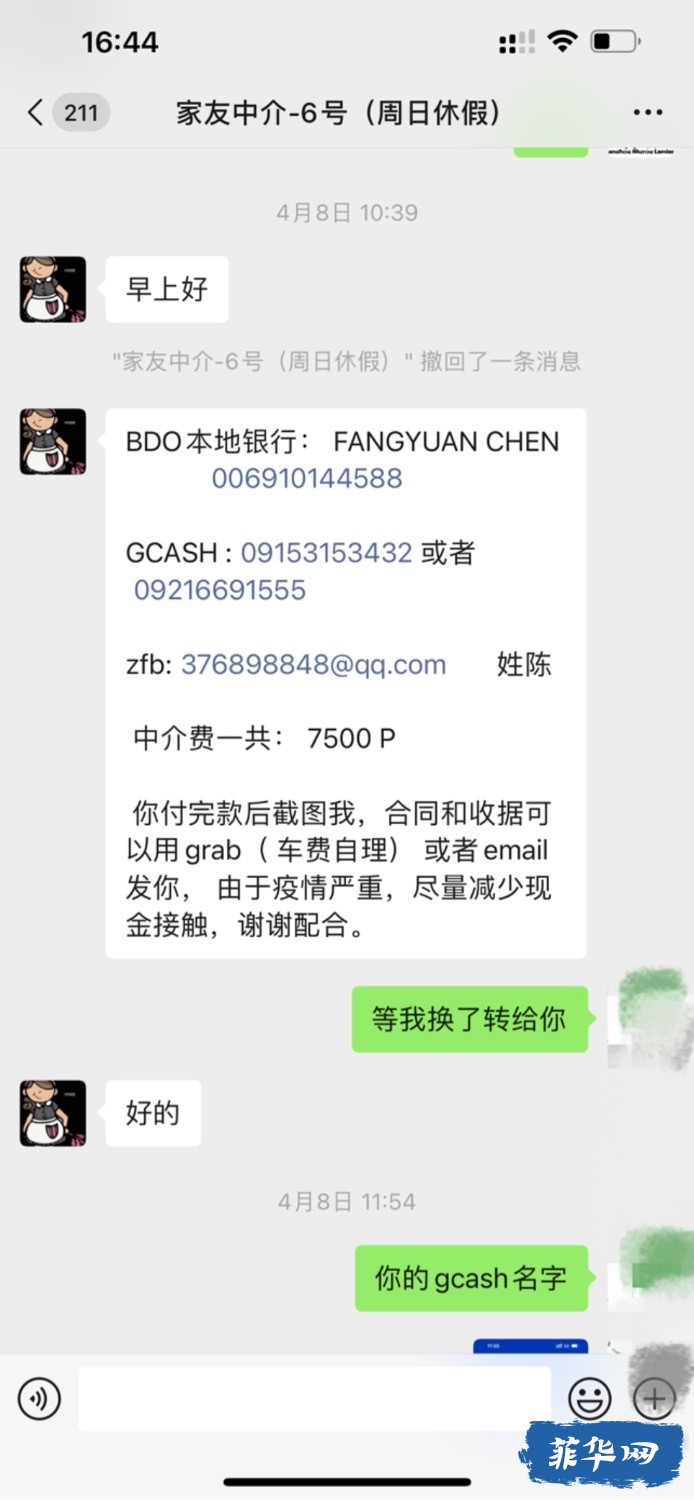Open the image message at the bottom
The image size is (694, 1500).
coord(530,1346)
